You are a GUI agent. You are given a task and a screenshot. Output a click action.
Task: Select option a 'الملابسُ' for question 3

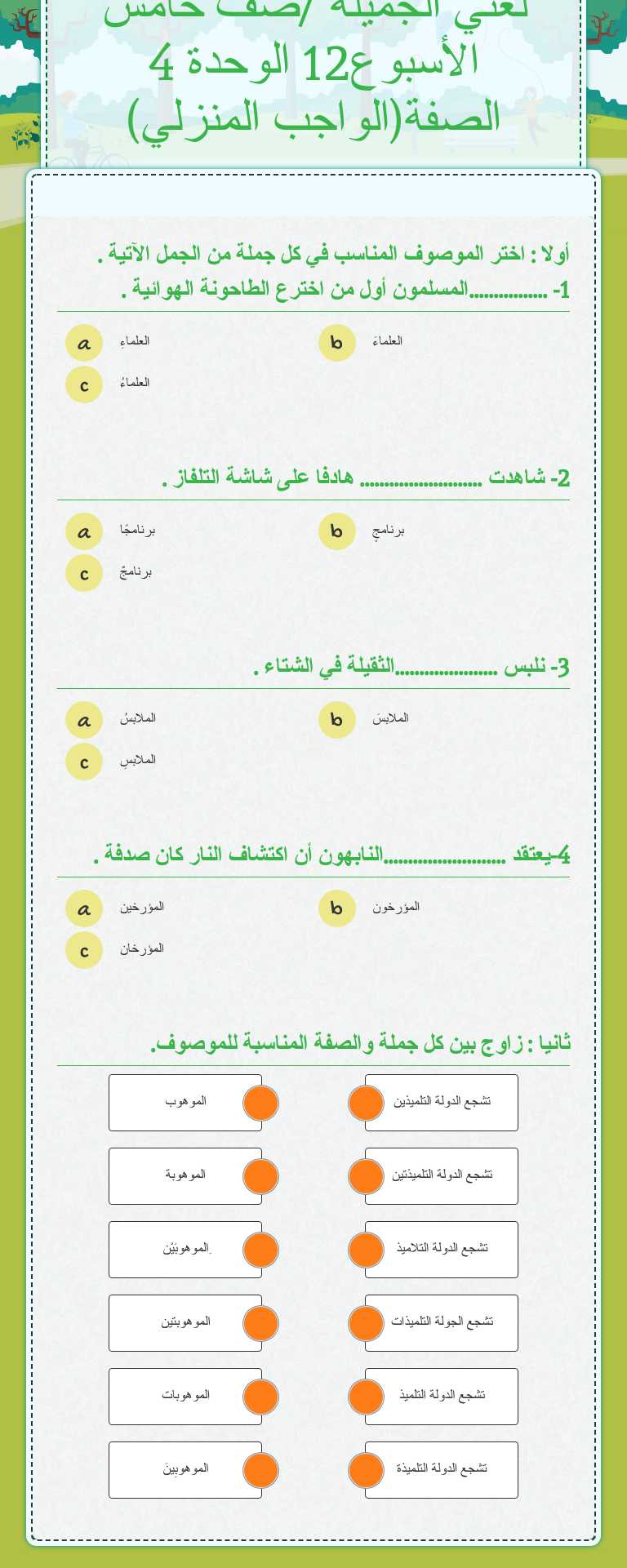[83, 720]
